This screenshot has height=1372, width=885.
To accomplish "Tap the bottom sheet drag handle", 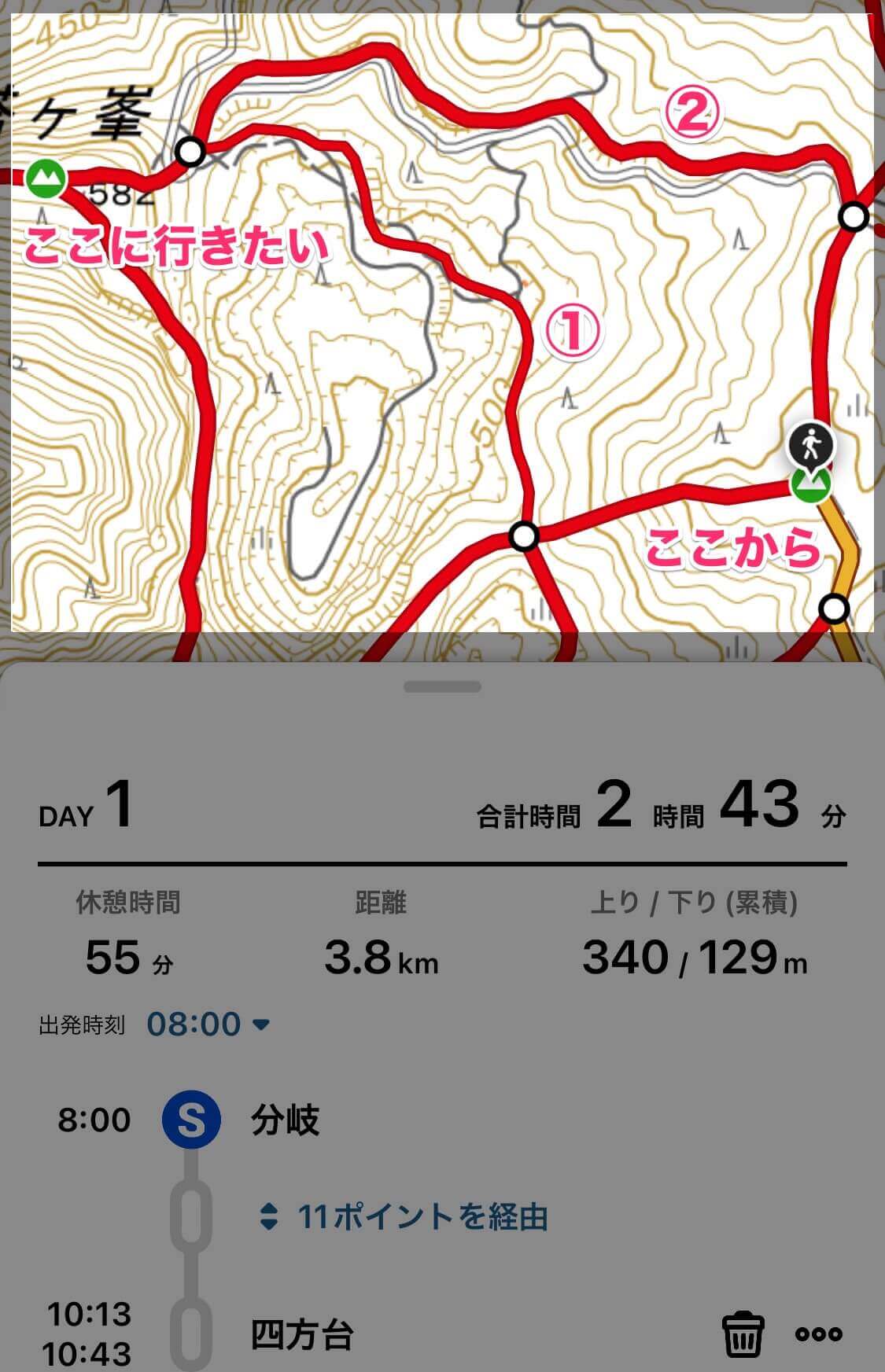I will pyautogui.click(x=442, y=686).
